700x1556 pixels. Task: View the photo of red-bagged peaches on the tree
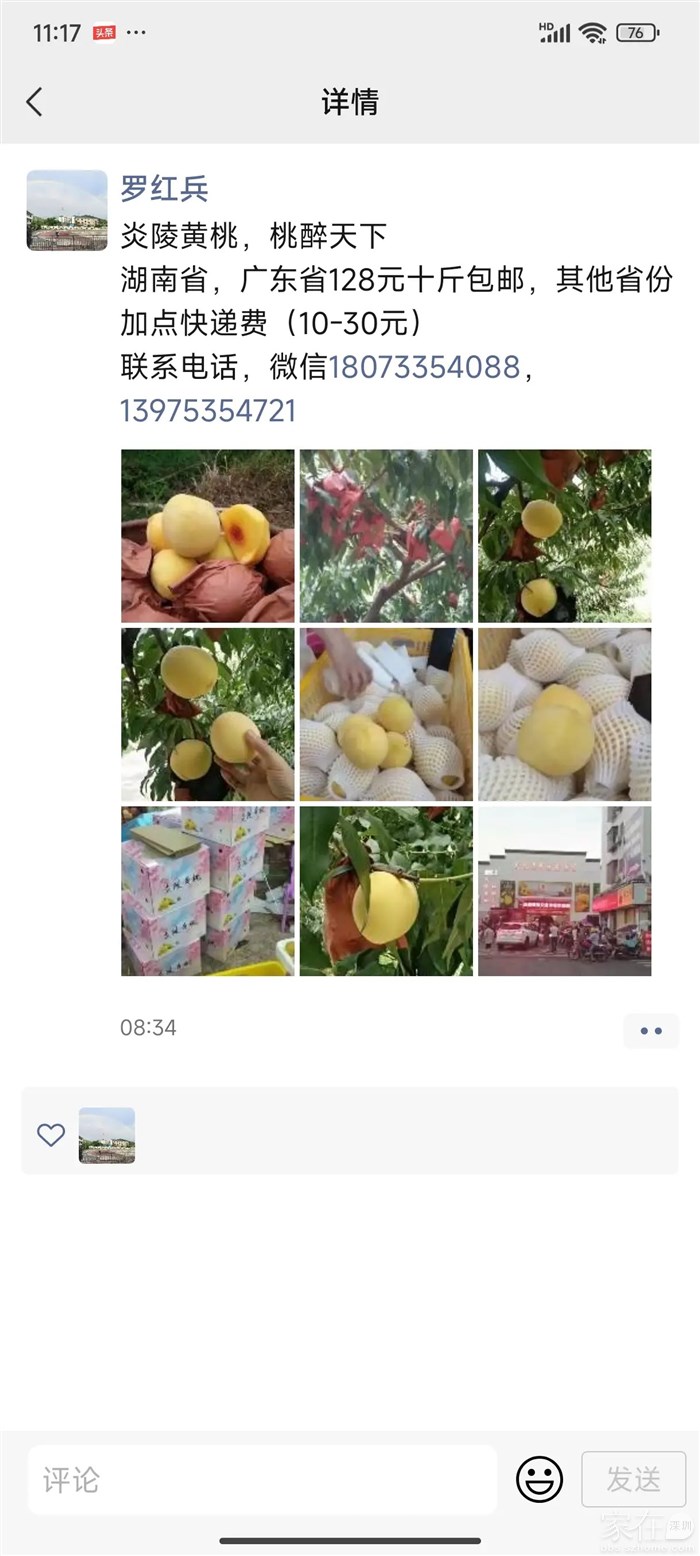click(386, 536)
